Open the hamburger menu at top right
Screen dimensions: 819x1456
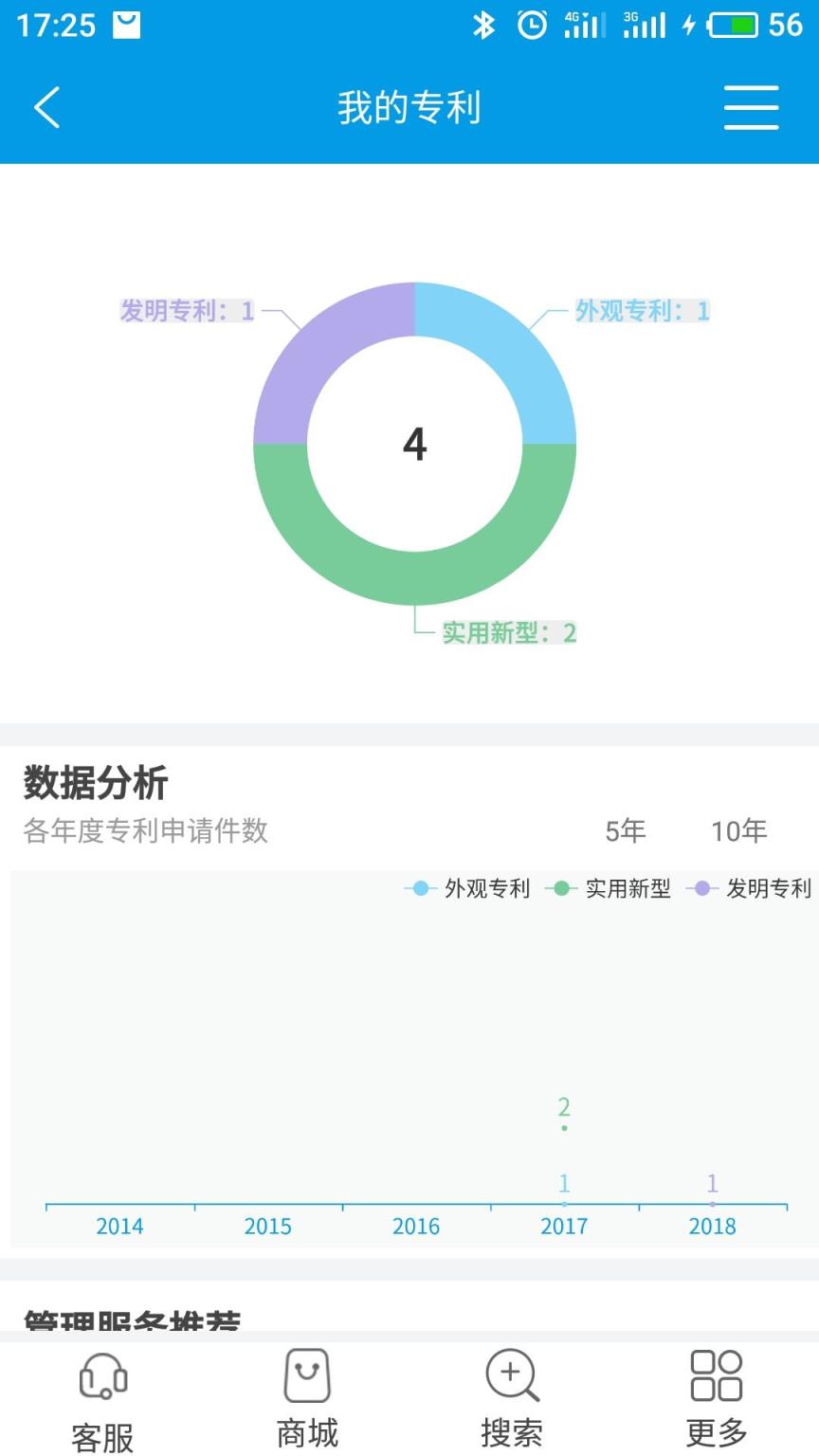(750, 107)
